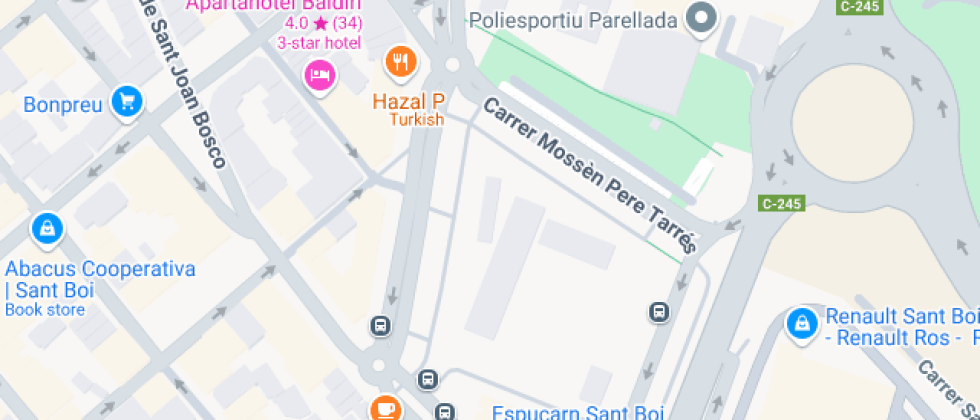Tap the orange coffee cup cafe pin
Screen dimensions: 980x420
click(x=387, y=409)
